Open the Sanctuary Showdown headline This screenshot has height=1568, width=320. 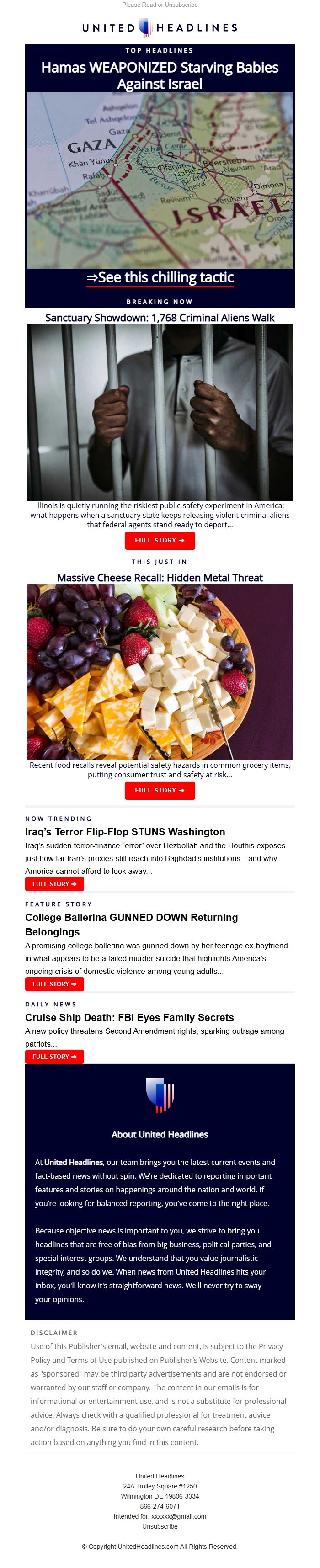coord(160,318)
